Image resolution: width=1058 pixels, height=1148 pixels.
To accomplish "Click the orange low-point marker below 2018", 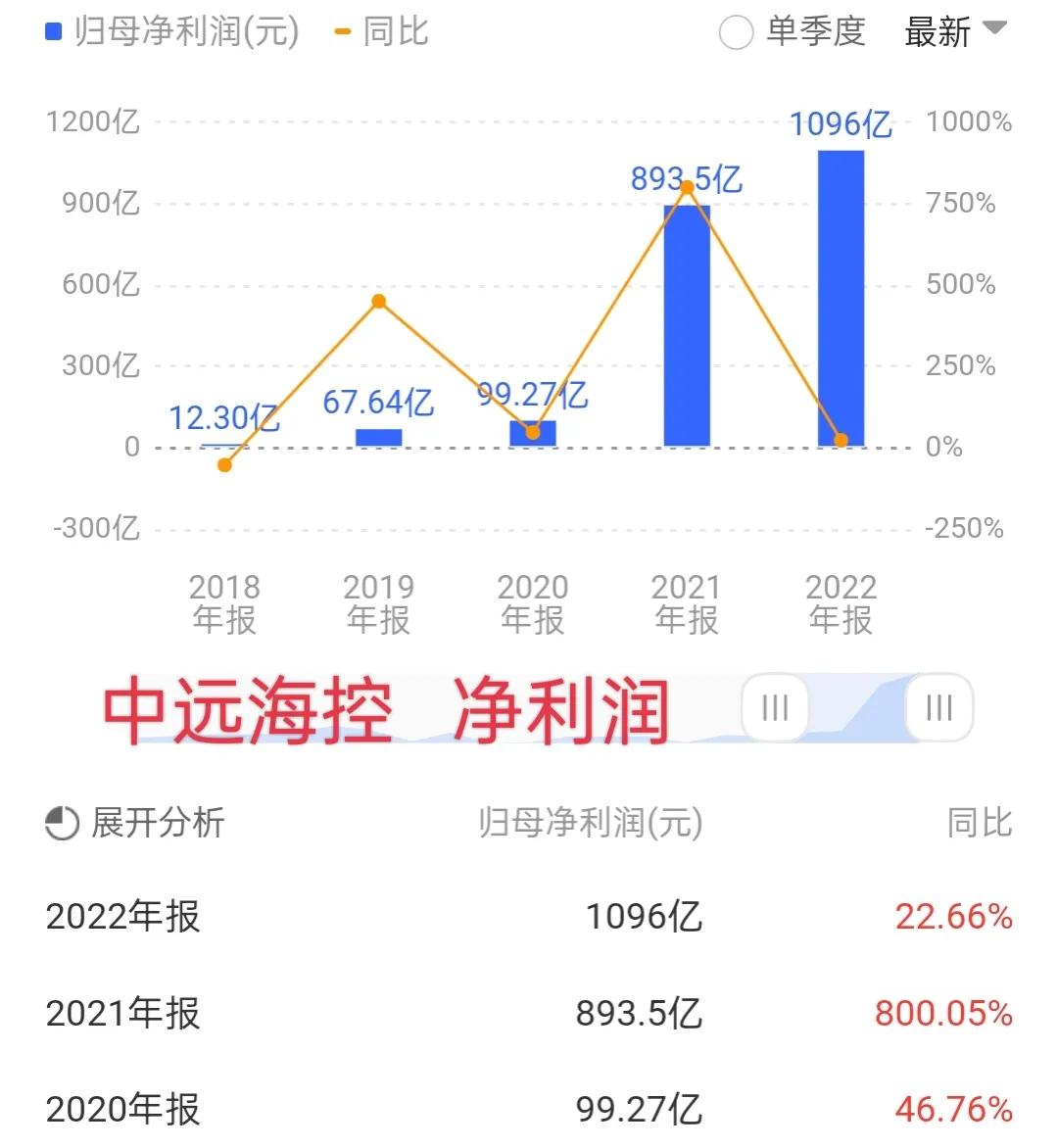I will coord(223,467).
